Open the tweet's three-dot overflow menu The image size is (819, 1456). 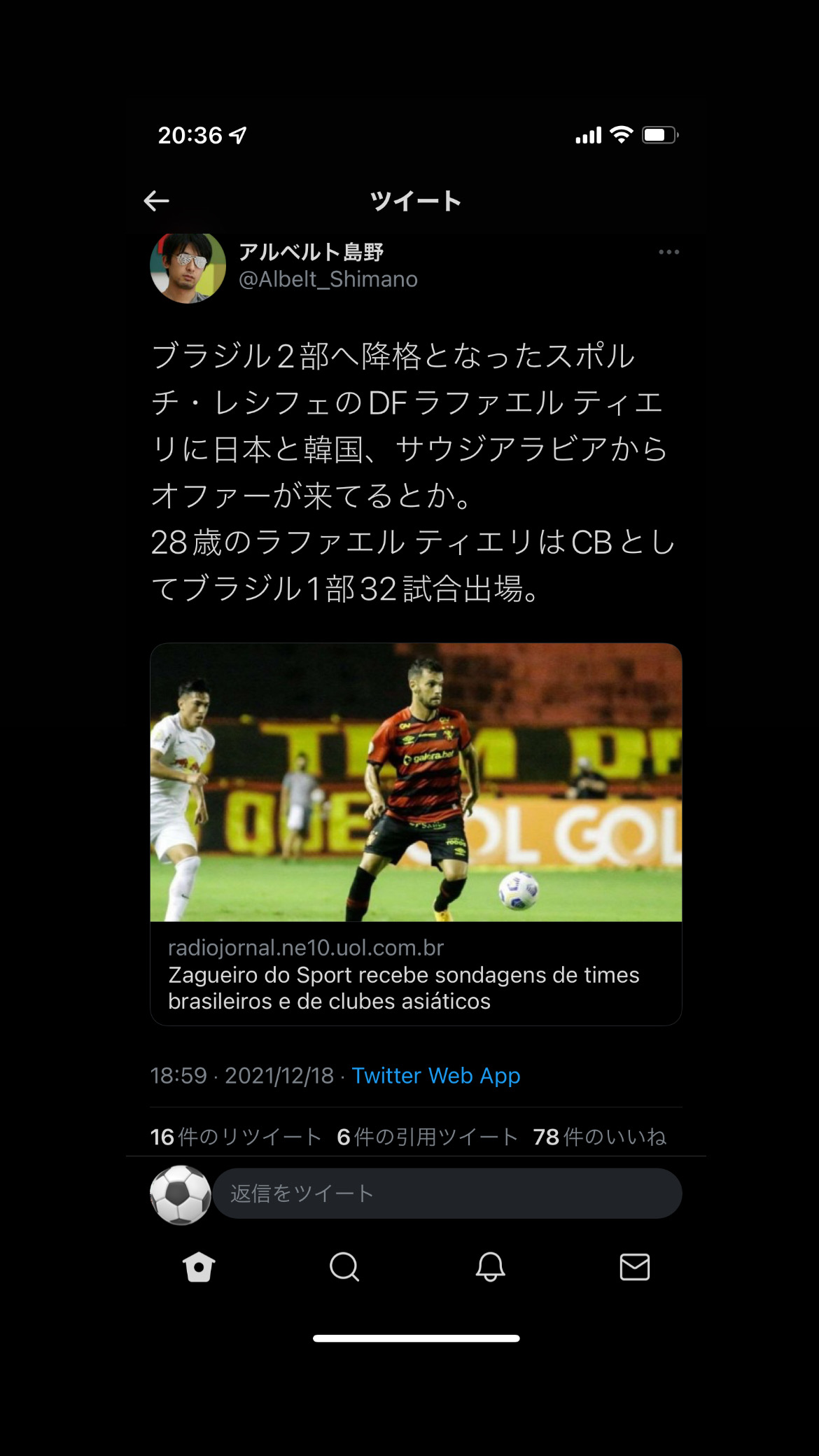pos(668,252)
